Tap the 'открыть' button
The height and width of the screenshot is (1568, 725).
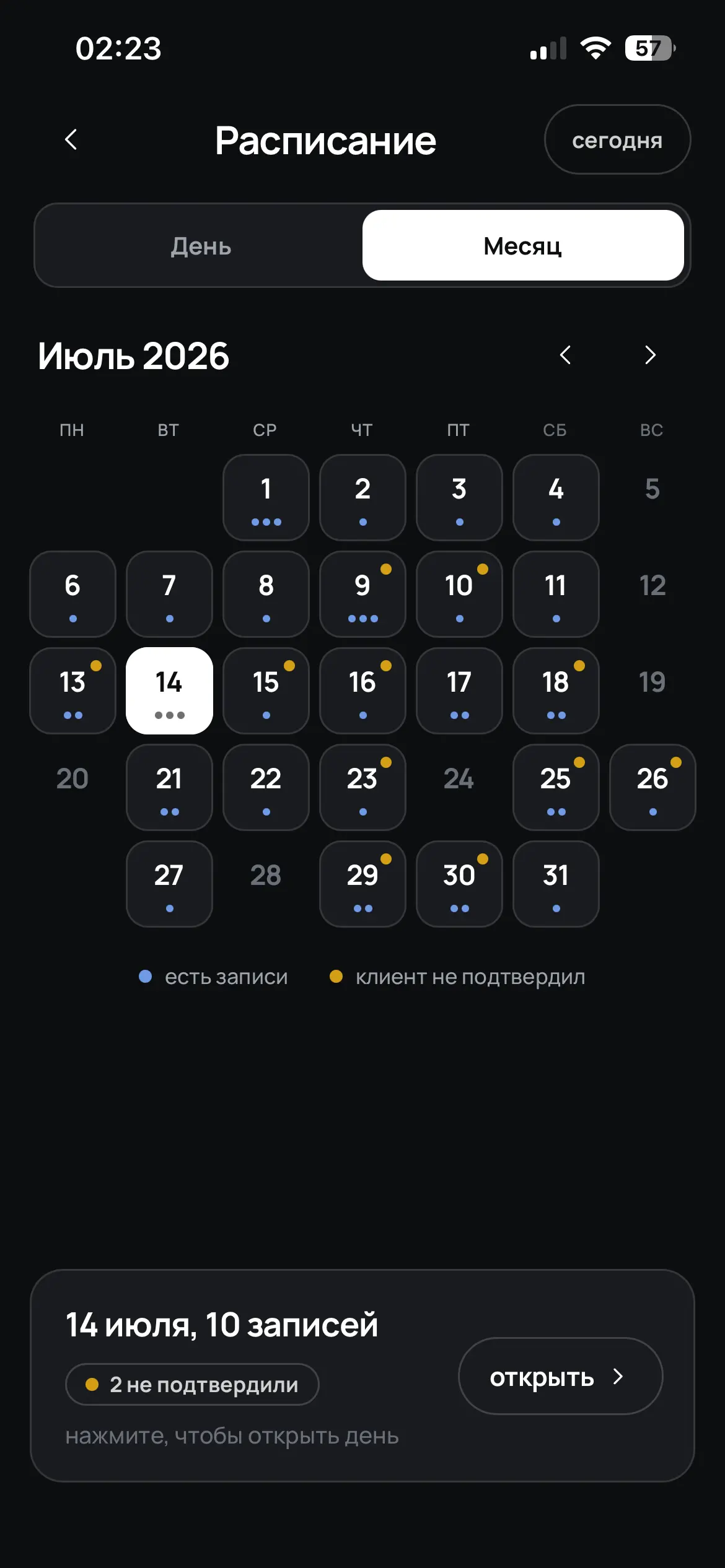point(560,1376)
